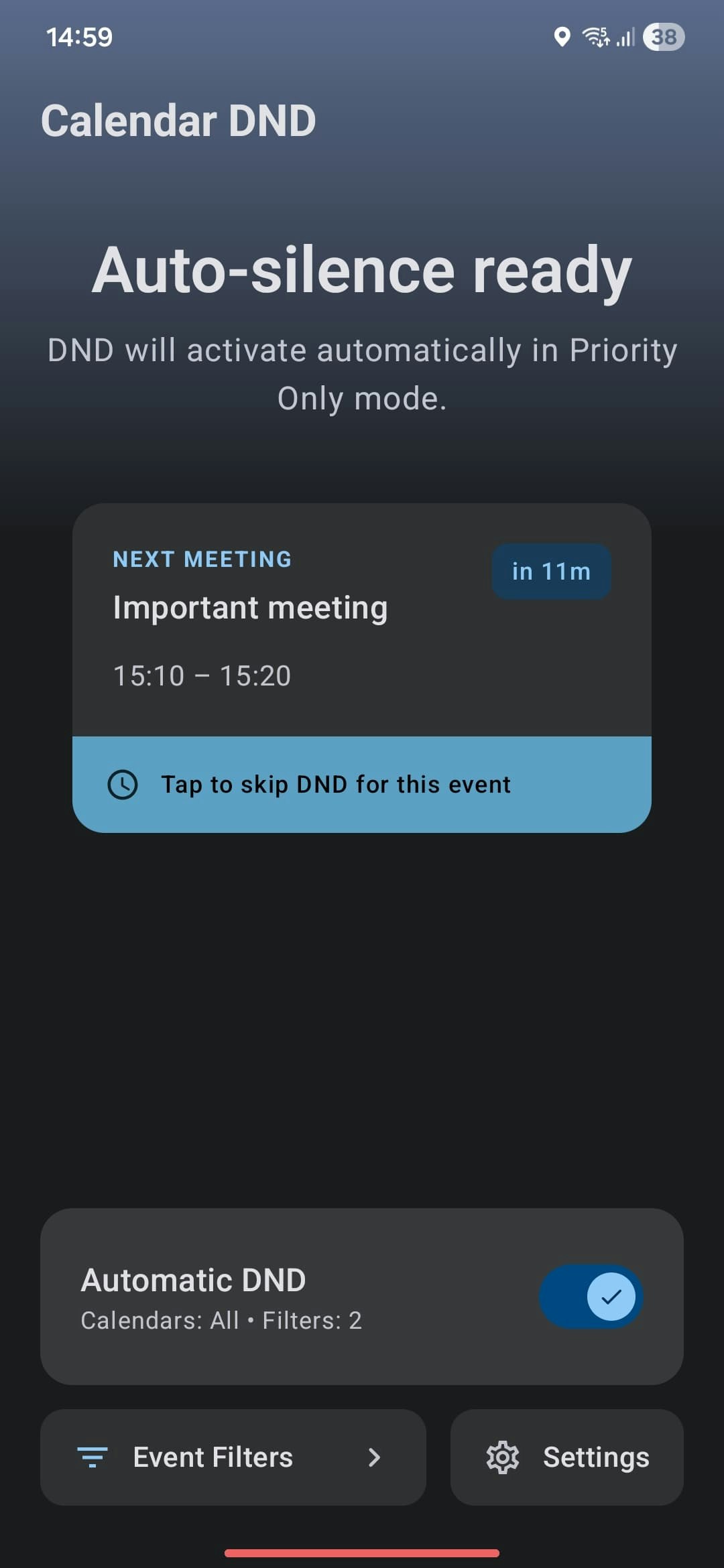The image size is (724, 1568).
Task: Select the NEXT MEETING section label
Action: pos(202,558)
